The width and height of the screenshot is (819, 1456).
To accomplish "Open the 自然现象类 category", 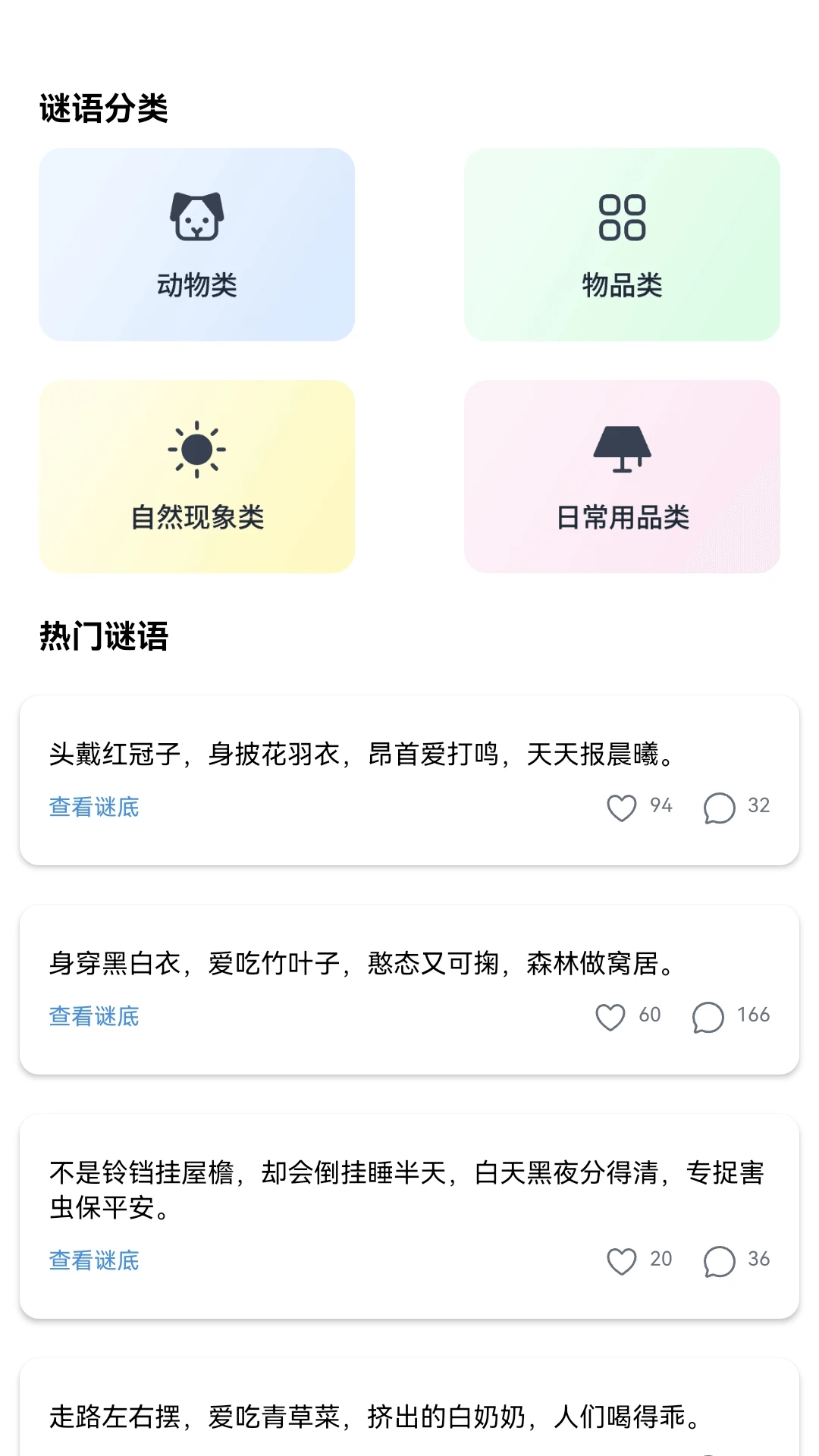I will coord(196,476).
